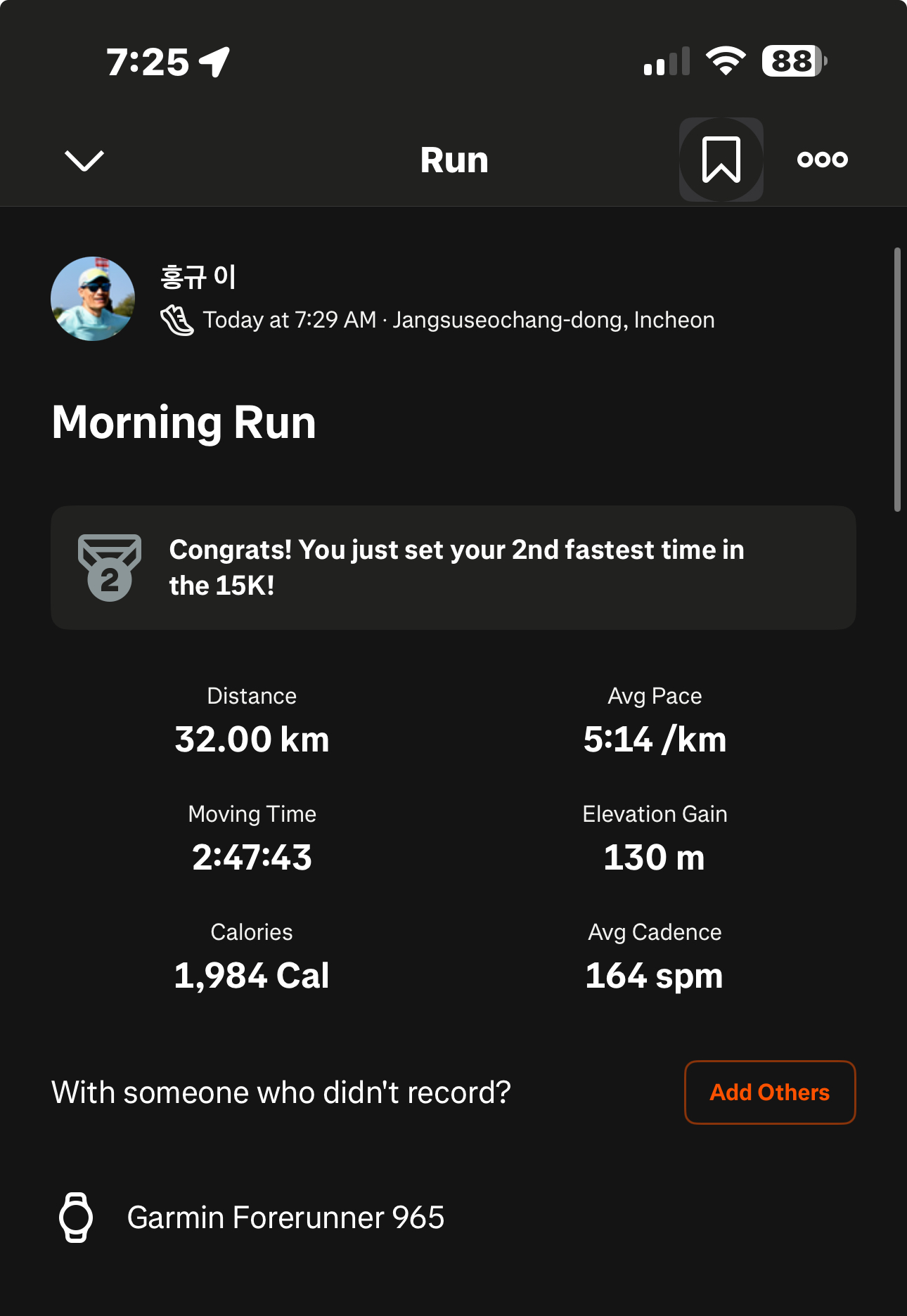Click the 2nd place medal icon
Screen dimensions: 907x1316
click(110, 567)
